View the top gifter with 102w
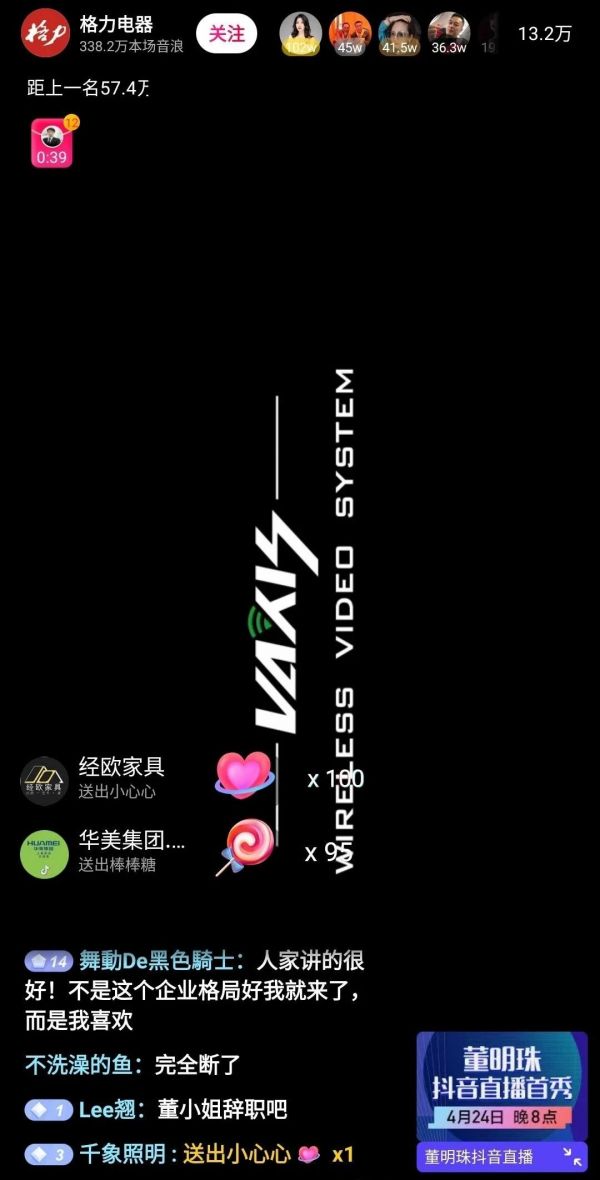Image resolution: width=600 pixels, height=1180 pixels. click(x=300, y=33)
